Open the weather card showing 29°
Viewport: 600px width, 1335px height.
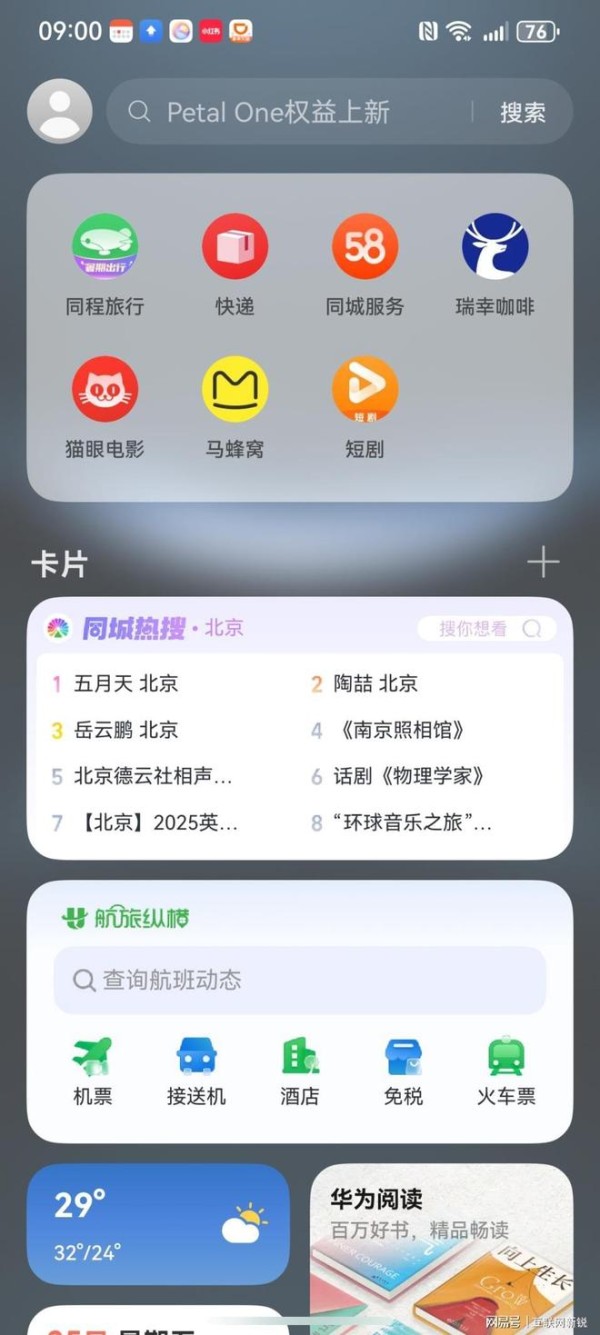point(158,1223)
